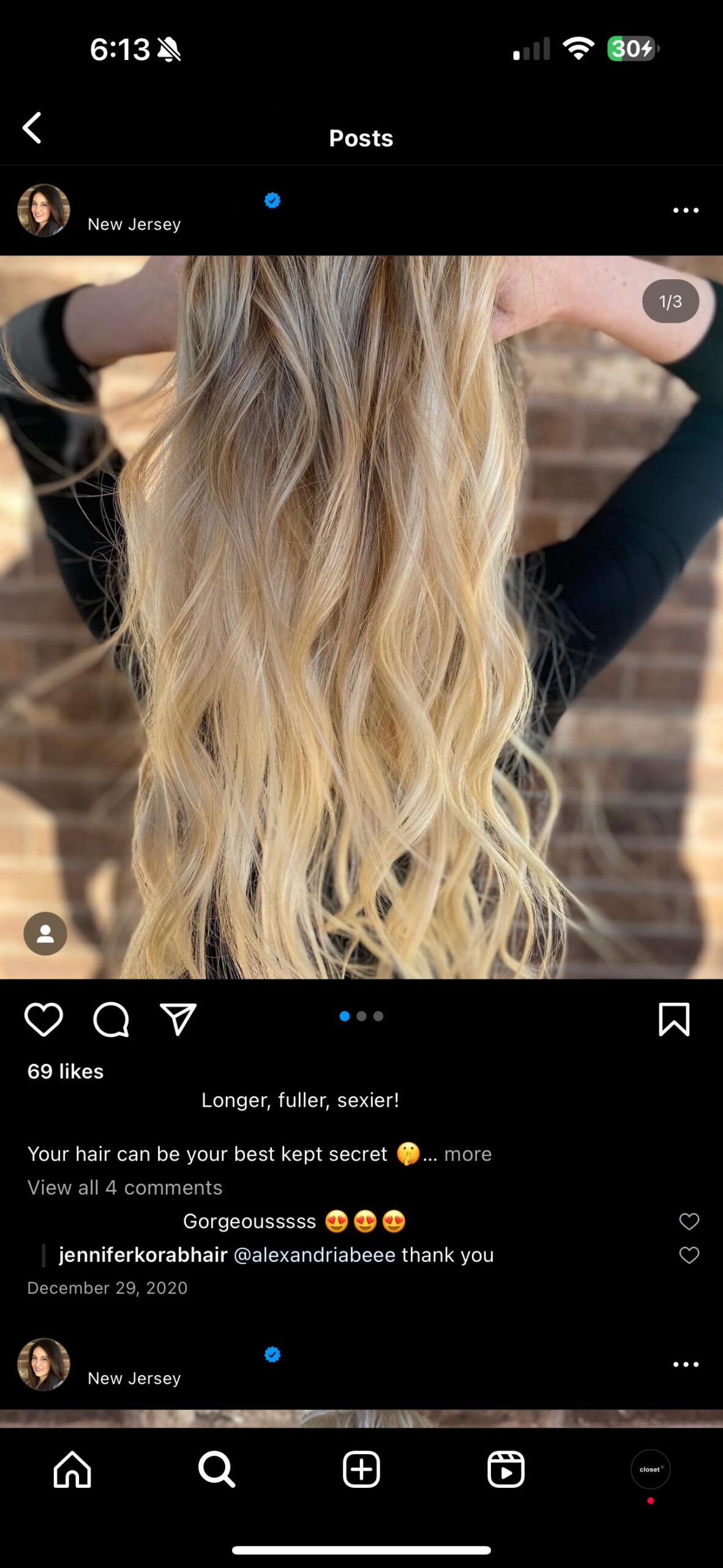Viewport: 723px width, 1568px height.
Task: Open my profile tab
Action: [650, 1469]
